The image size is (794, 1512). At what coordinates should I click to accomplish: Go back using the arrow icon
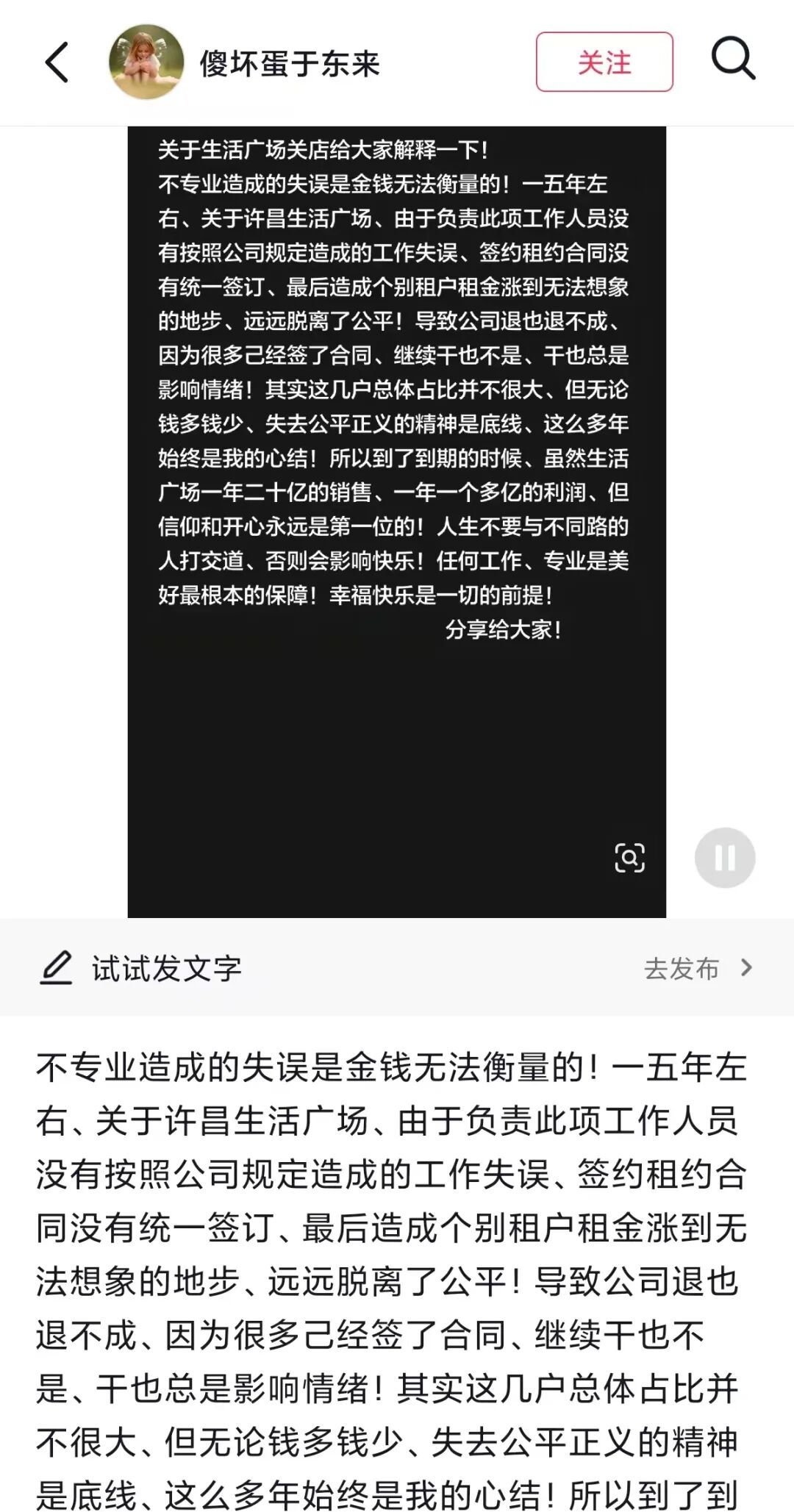(57, 62)
